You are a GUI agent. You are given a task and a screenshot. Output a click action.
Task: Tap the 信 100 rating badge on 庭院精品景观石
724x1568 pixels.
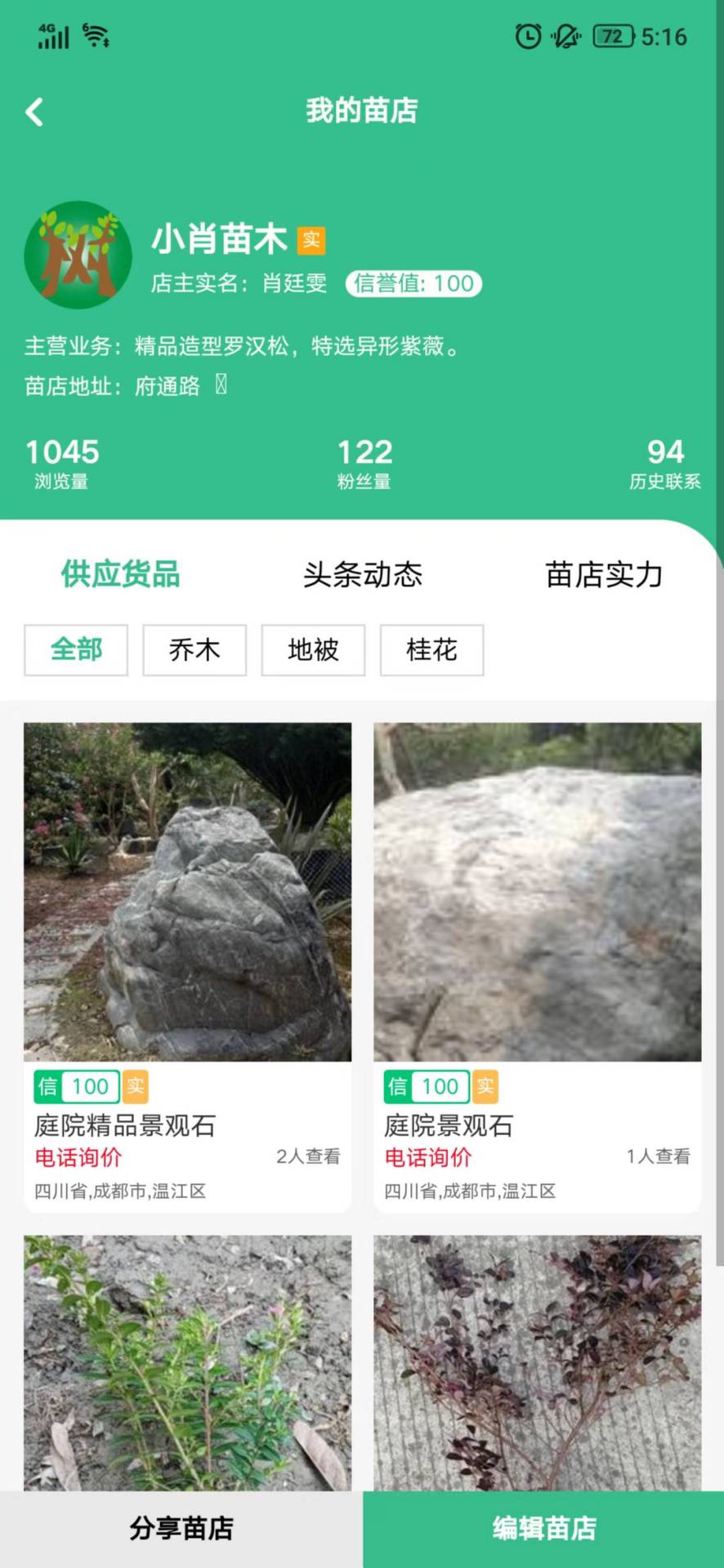(x=74, y=1086)
